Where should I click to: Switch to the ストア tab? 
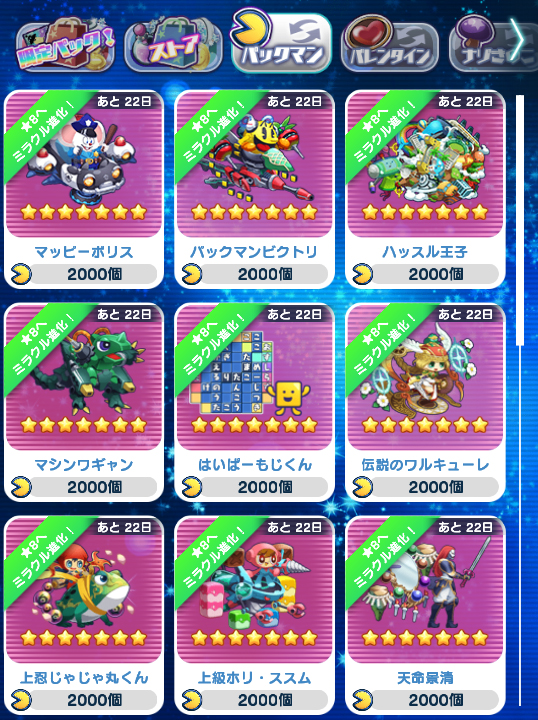[174, 46]
